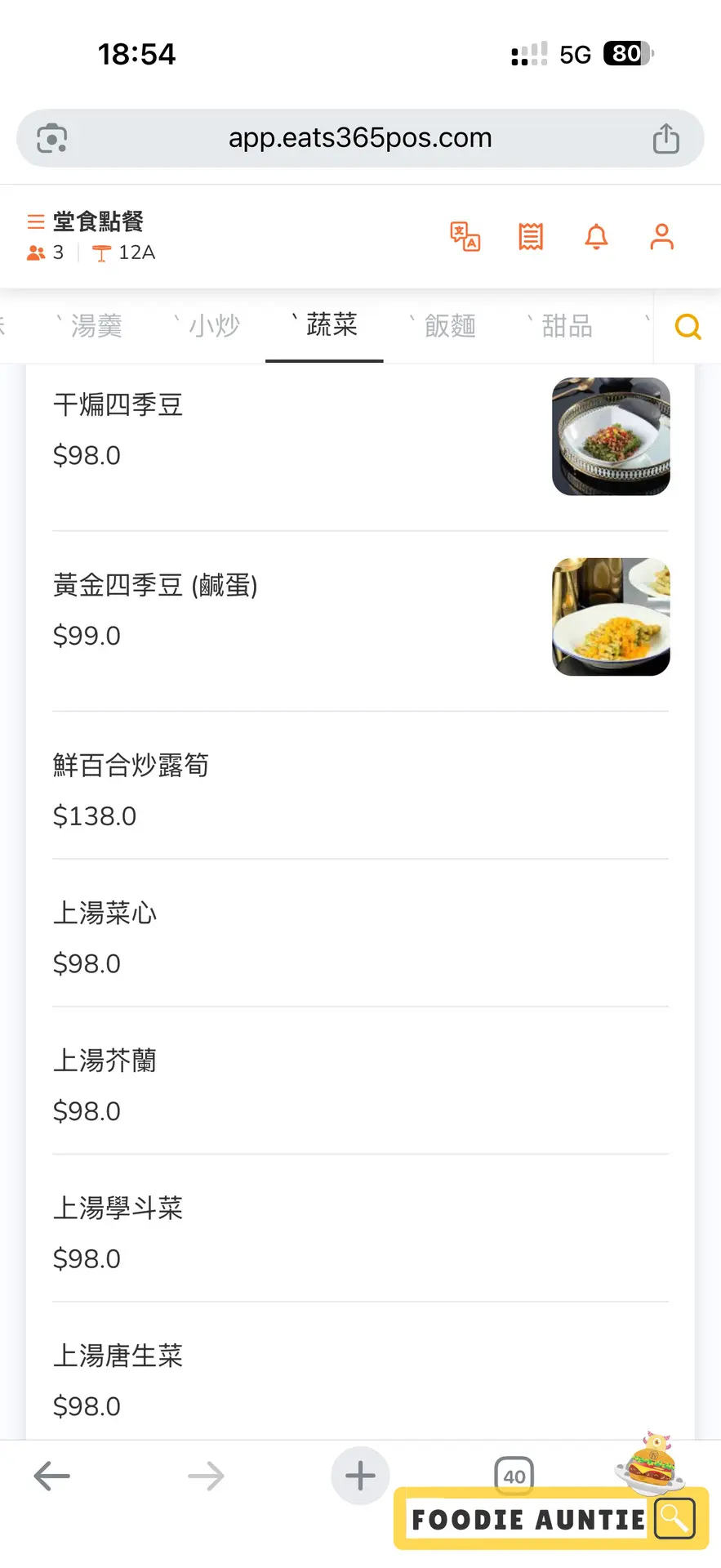The height and width of the screenshot is (1568, 721).
Task: Tap the browser address bar
Action: 360,138
